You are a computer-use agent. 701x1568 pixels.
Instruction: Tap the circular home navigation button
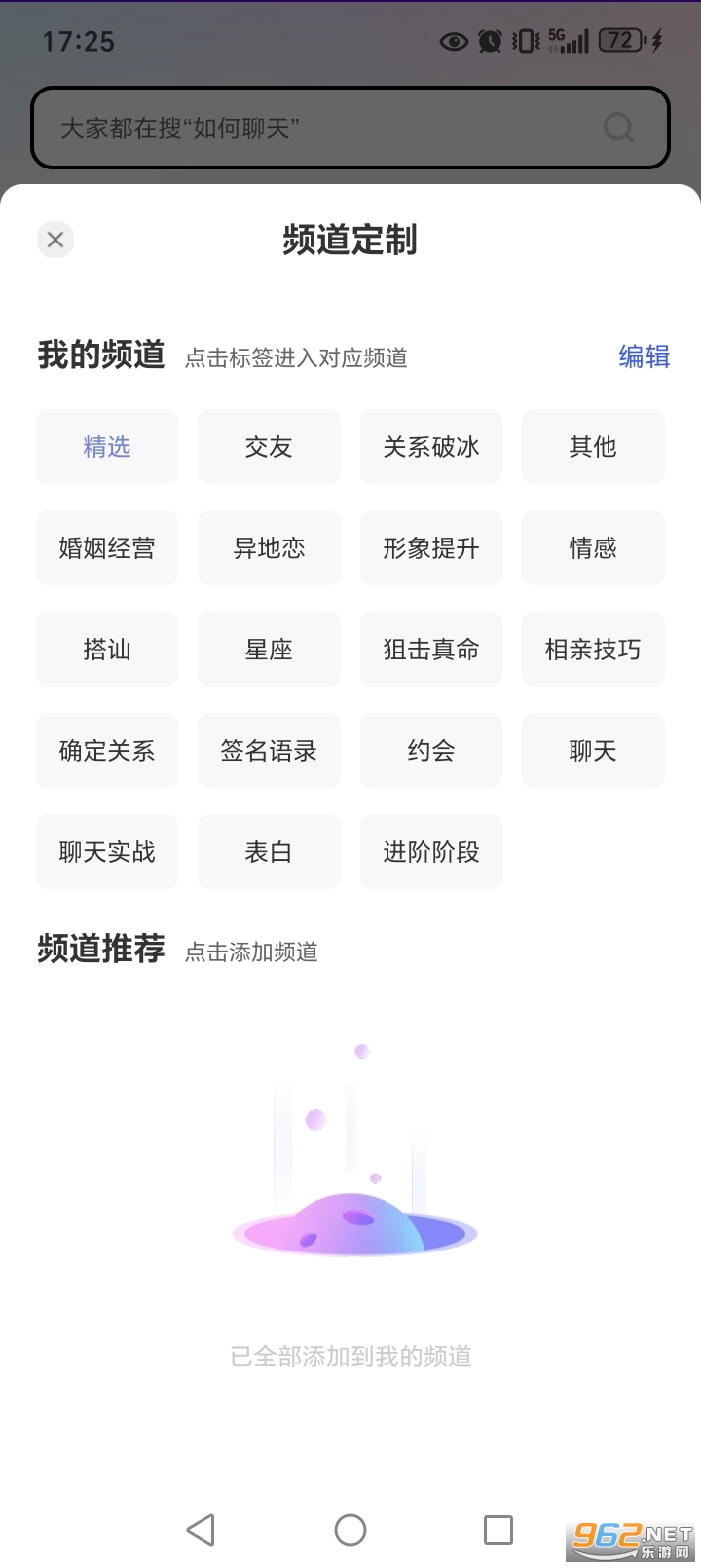click(350, 1529)
